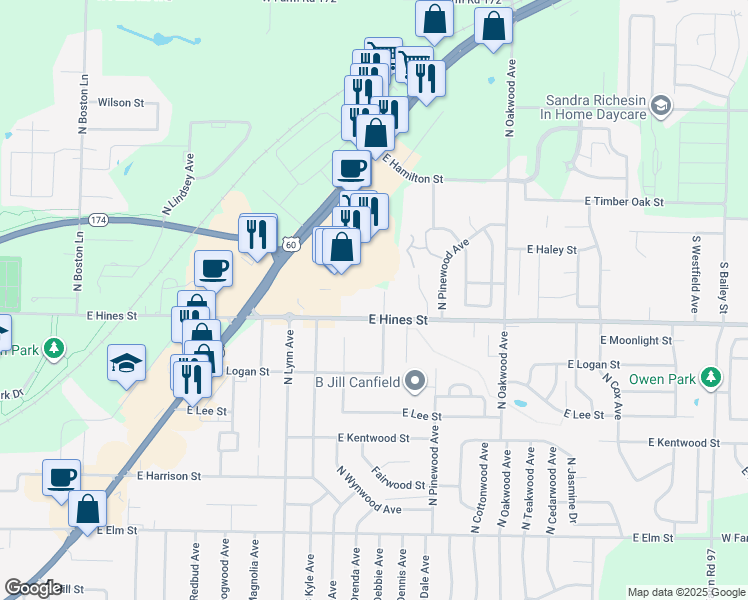The image size is (748, 600).
Task: Open the coffee cup marker near E Harrison St
Action: click(62, 479)
